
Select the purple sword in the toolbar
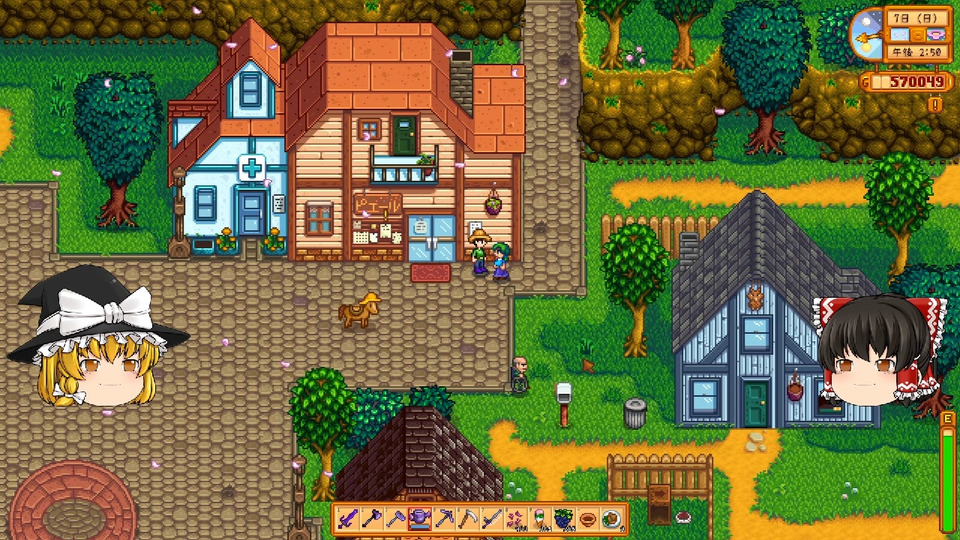pos(347,519)
